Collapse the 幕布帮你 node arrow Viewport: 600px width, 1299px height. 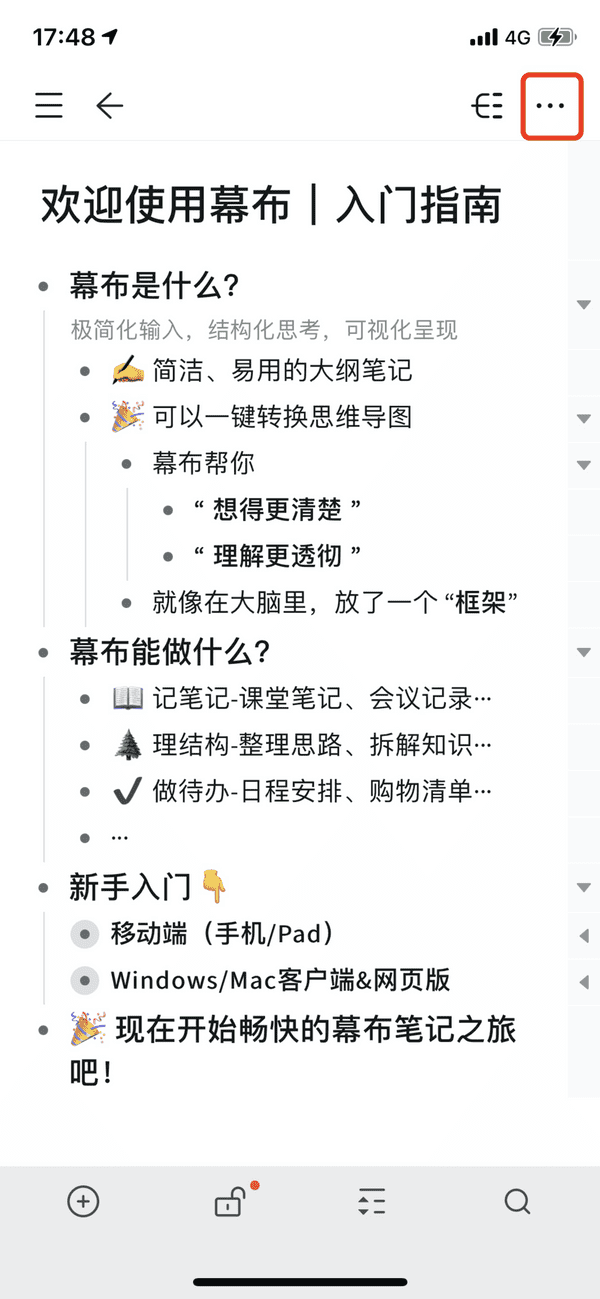point(583,465)
